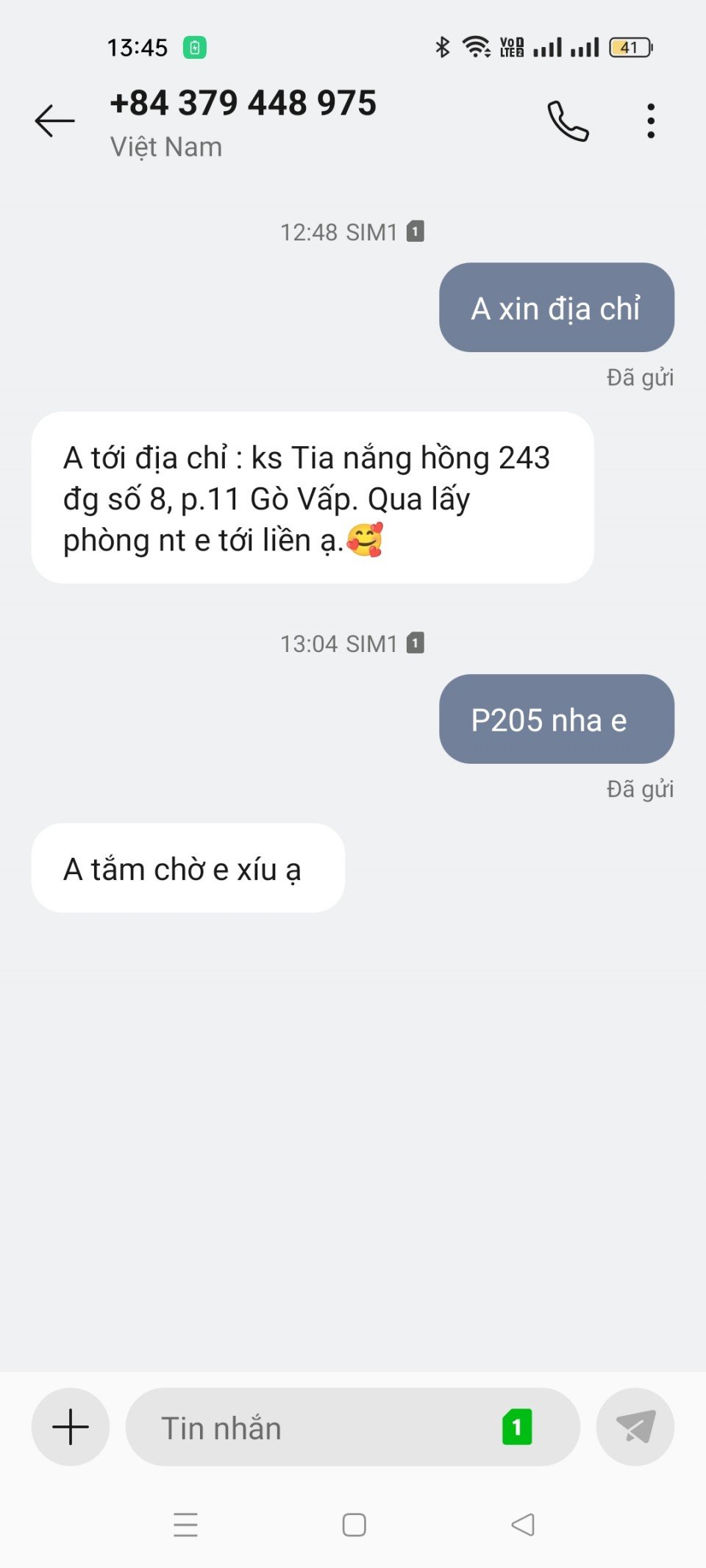
Task: Go back to the message list
Action: [x=54, y=121]
